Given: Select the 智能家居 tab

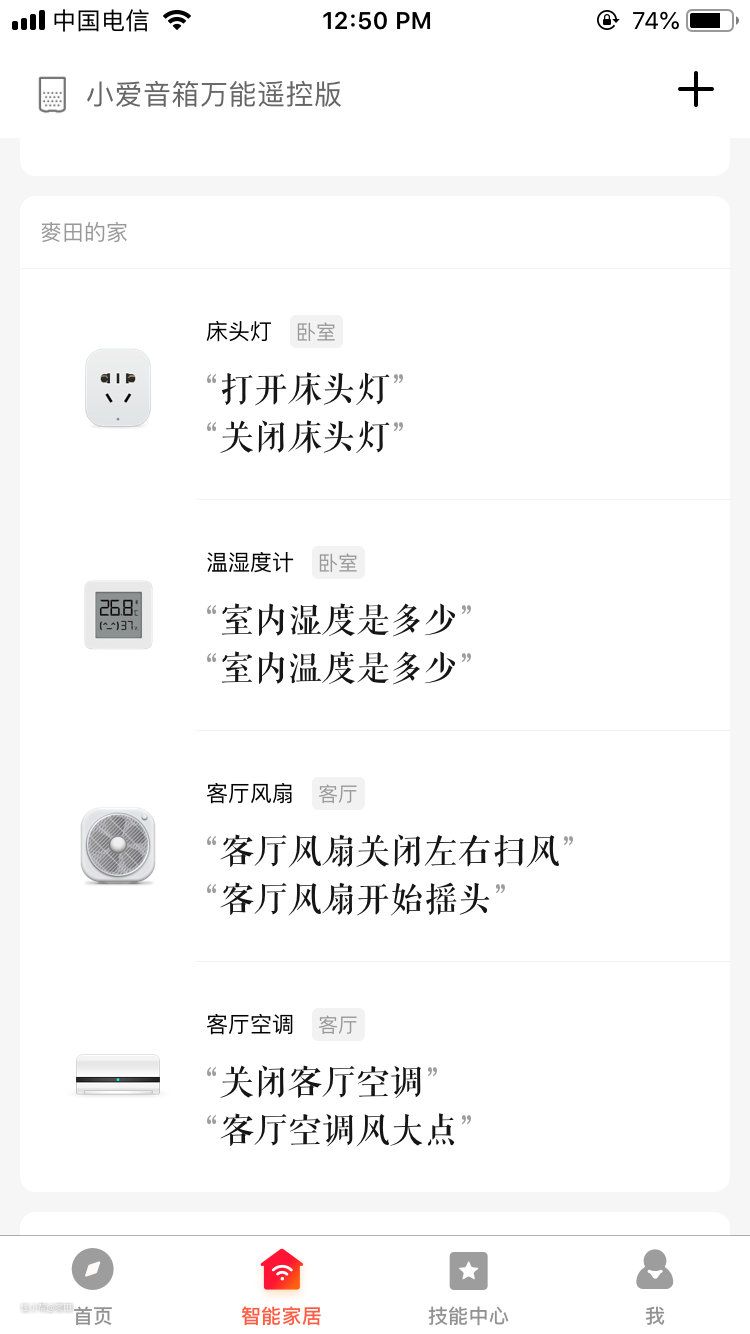Looking at the screenshot, I should click(281, 1287).
